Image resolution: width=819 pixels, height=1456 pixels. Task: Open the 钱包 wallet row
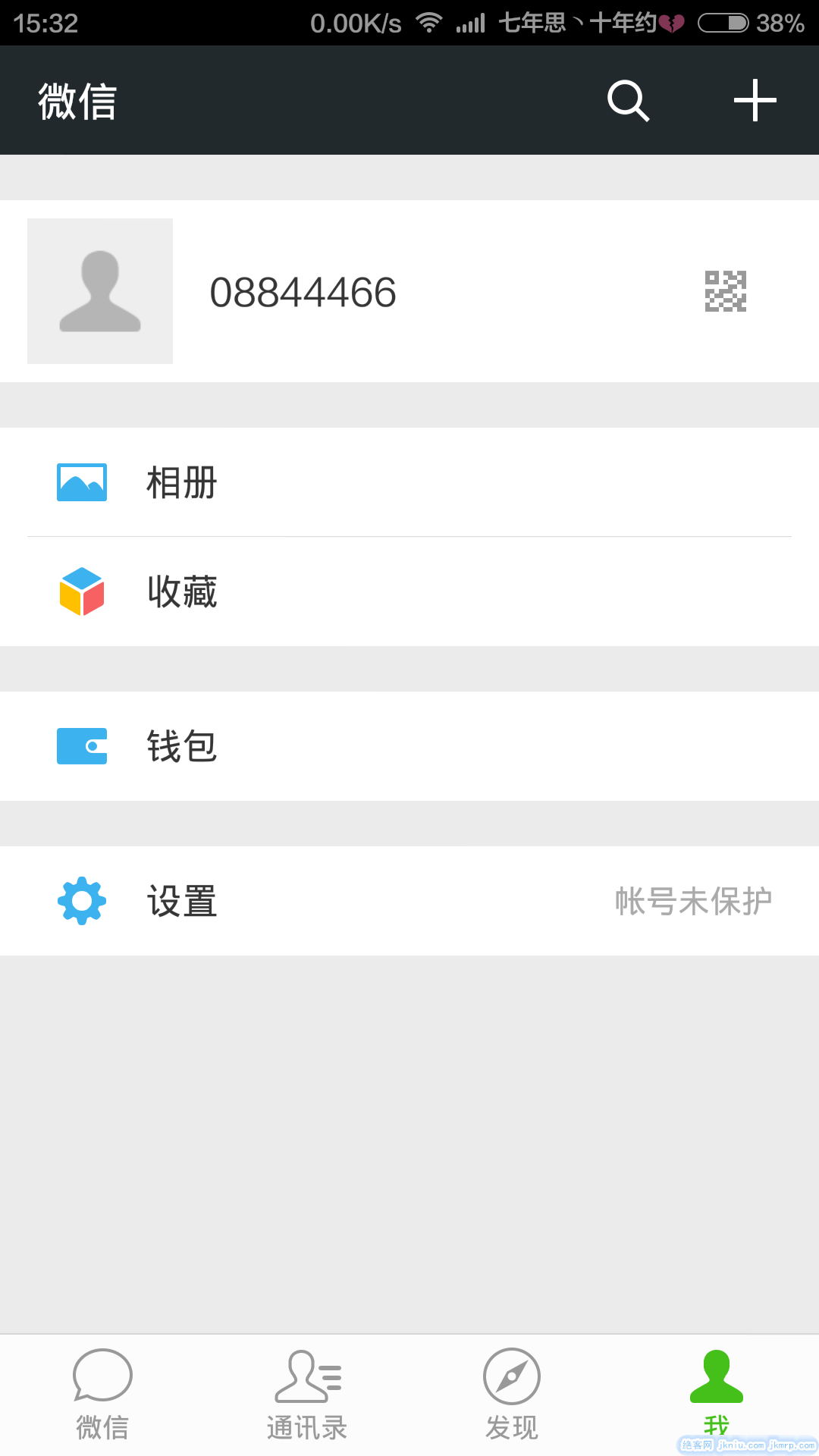click(409, 746)
